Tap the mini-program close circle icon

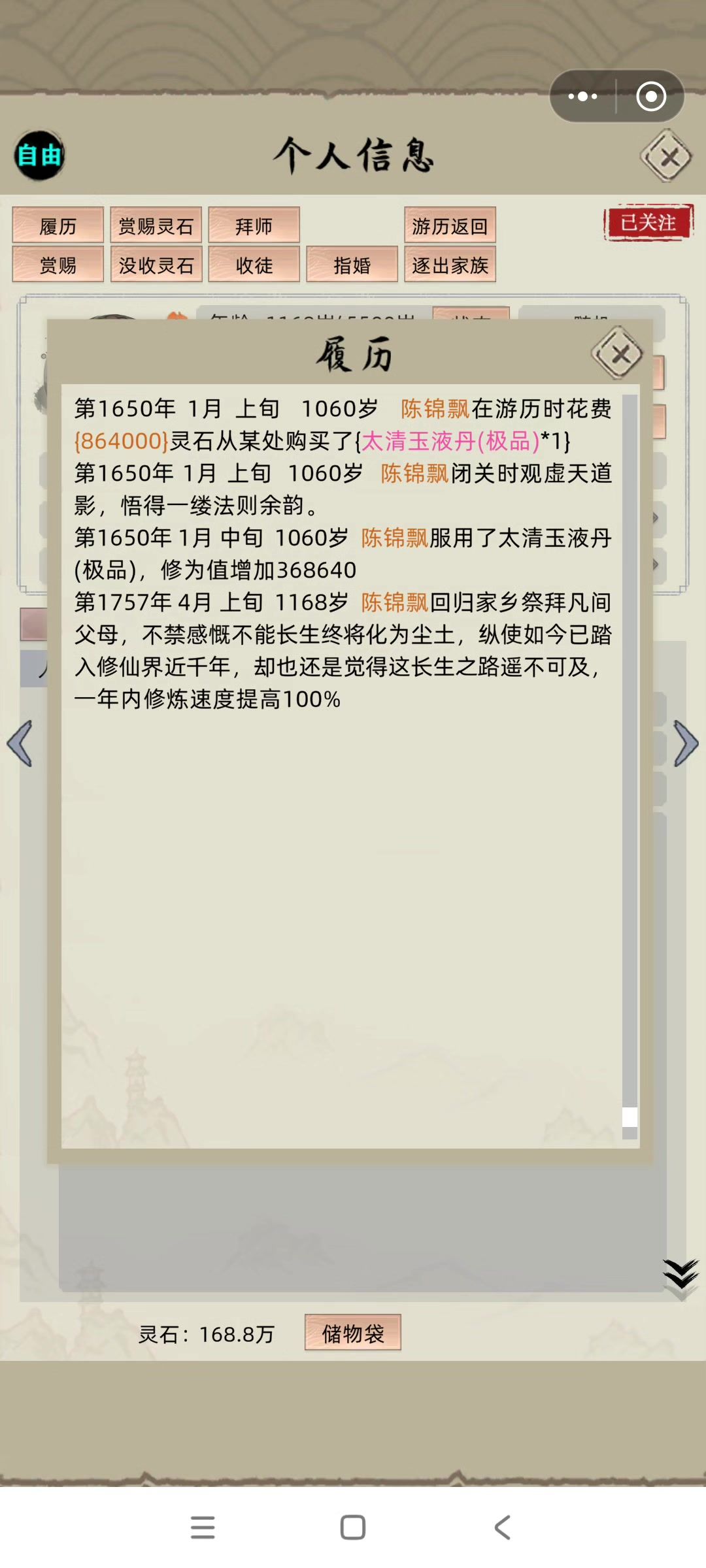pyautogui.click(x=651, y=97)
